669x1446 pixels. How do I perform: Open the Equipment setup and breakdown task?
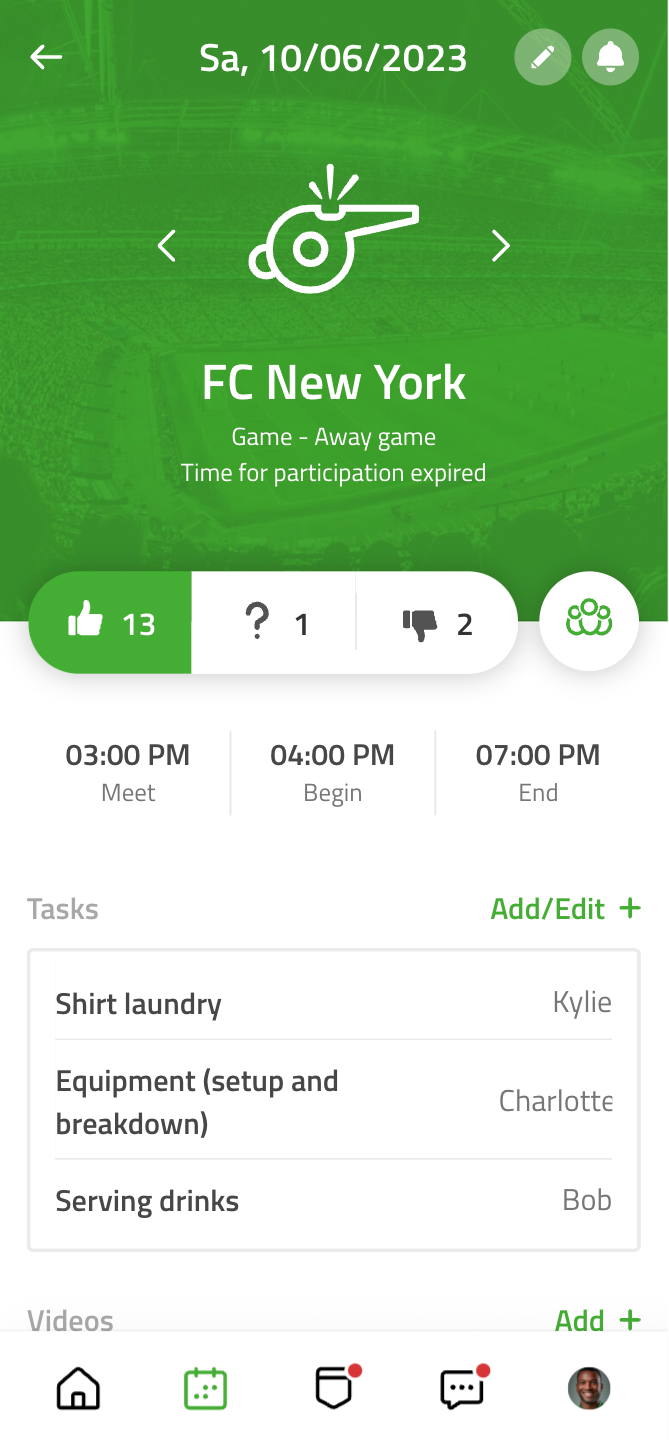click(333, 1102)
